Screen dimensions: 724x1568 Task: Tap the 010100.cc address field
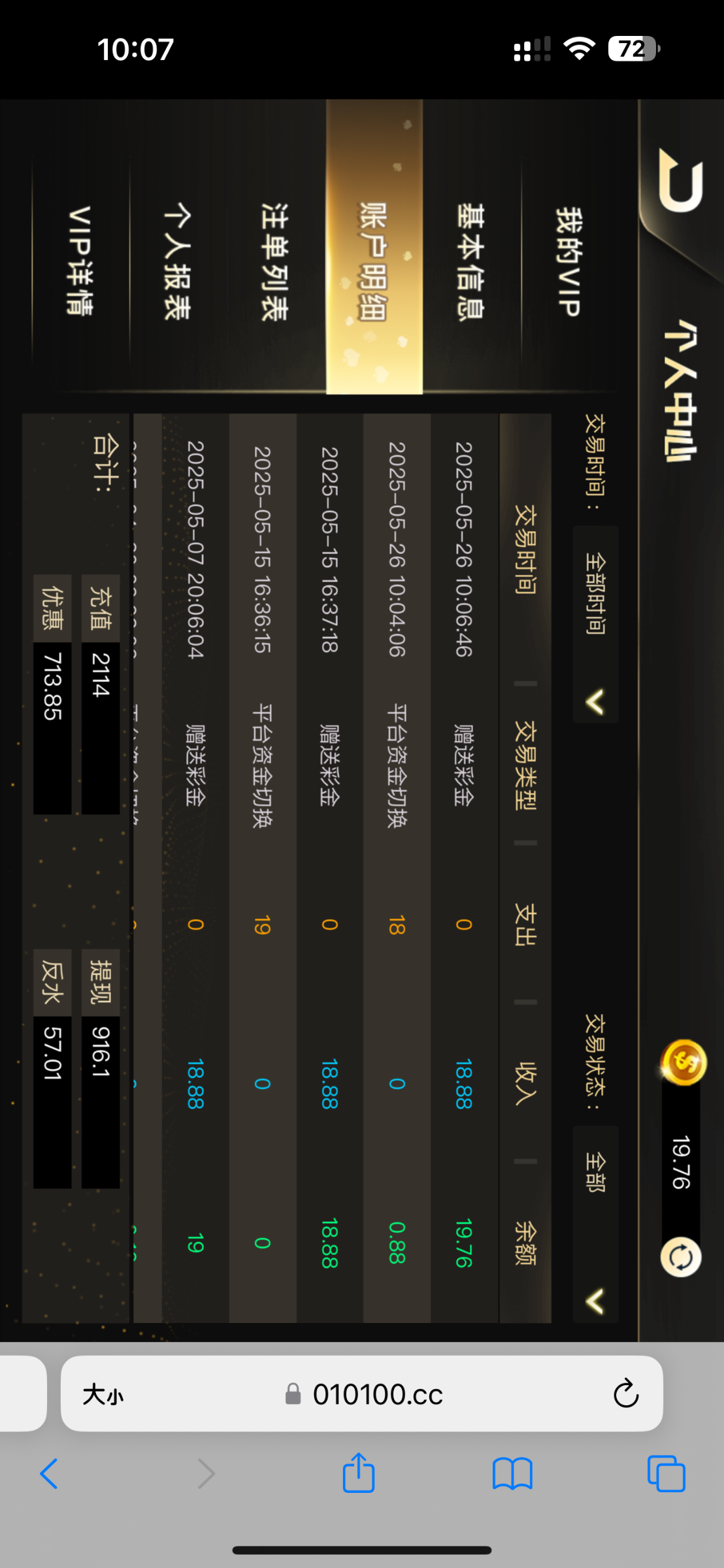[363, 1394]
